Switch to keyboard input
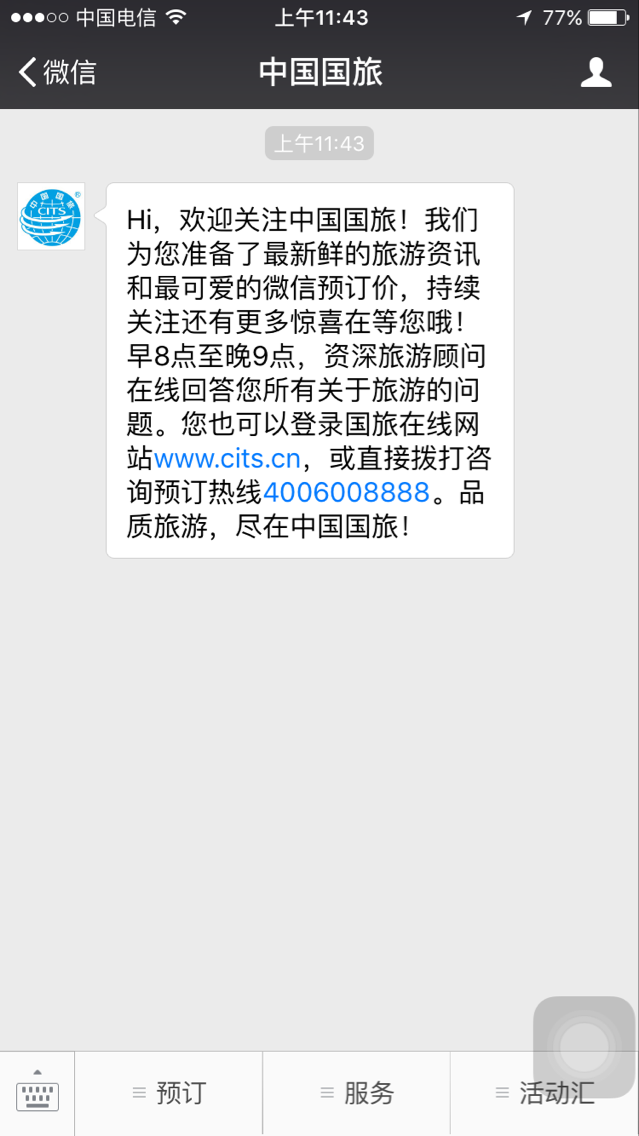Screen dimensions: 639x1136 point(37,1093)
